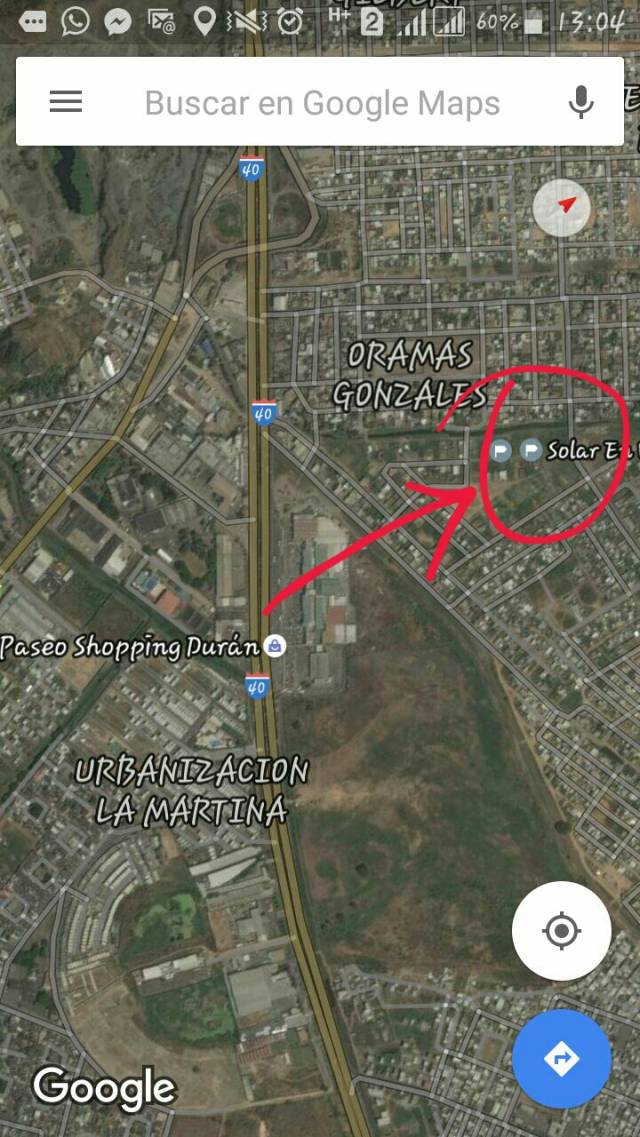Start voice search with the microphone

coord(581,102)
